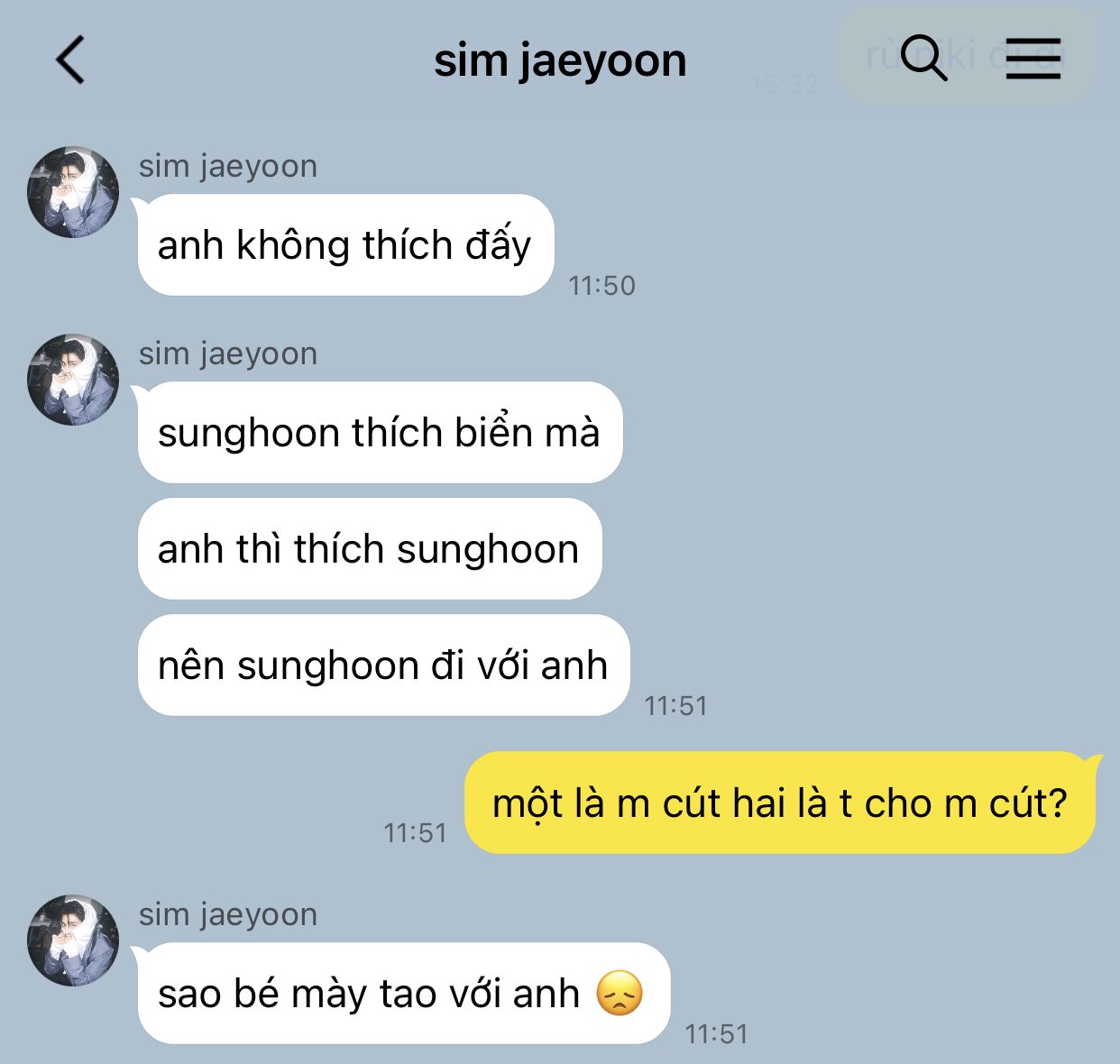1120x1064 pixels.
Task: Open avatar next to "anh không thích đấy"
Action: click(73, 192)
